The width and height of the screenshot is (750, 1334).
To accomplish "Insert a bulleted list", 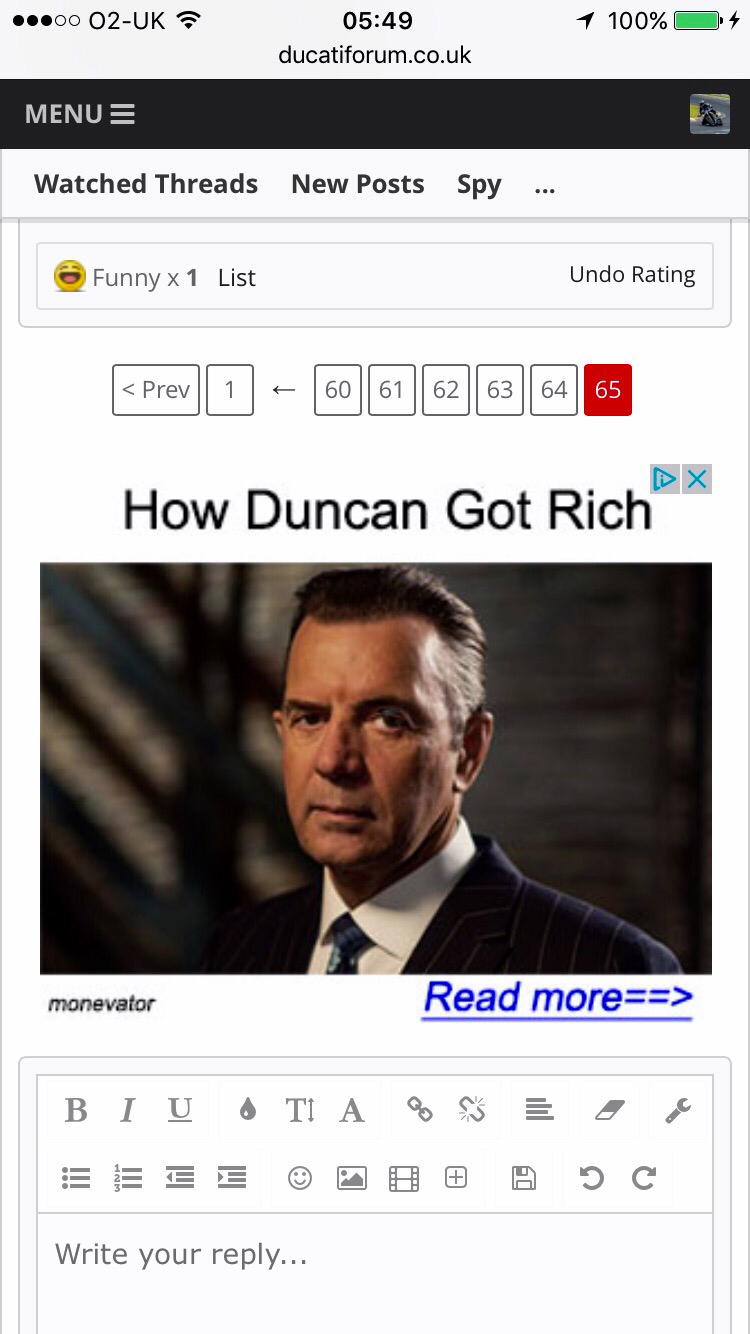I will (76, 1178).
